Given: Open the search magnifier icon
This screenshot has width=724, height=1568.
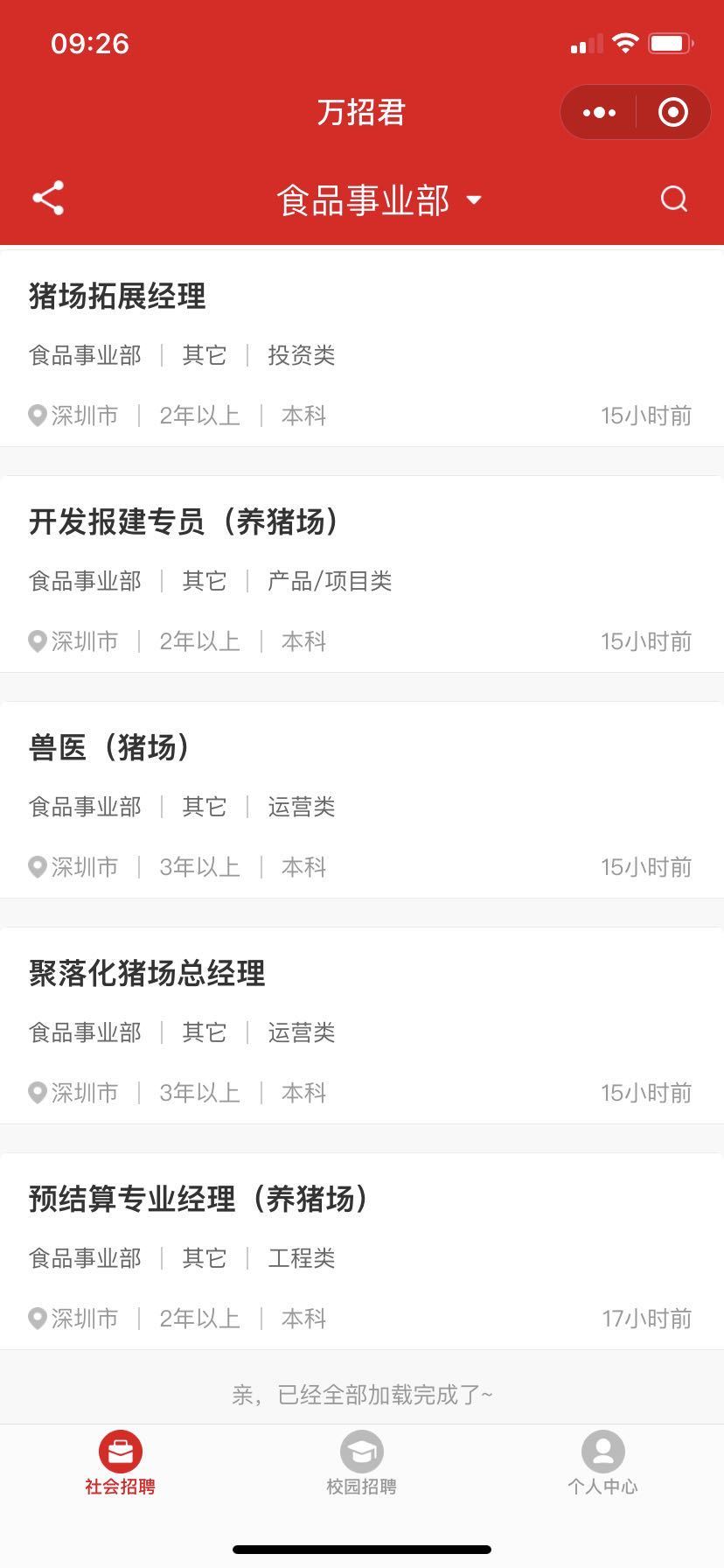Looking at the screenshot, I should tap(673, 199).
